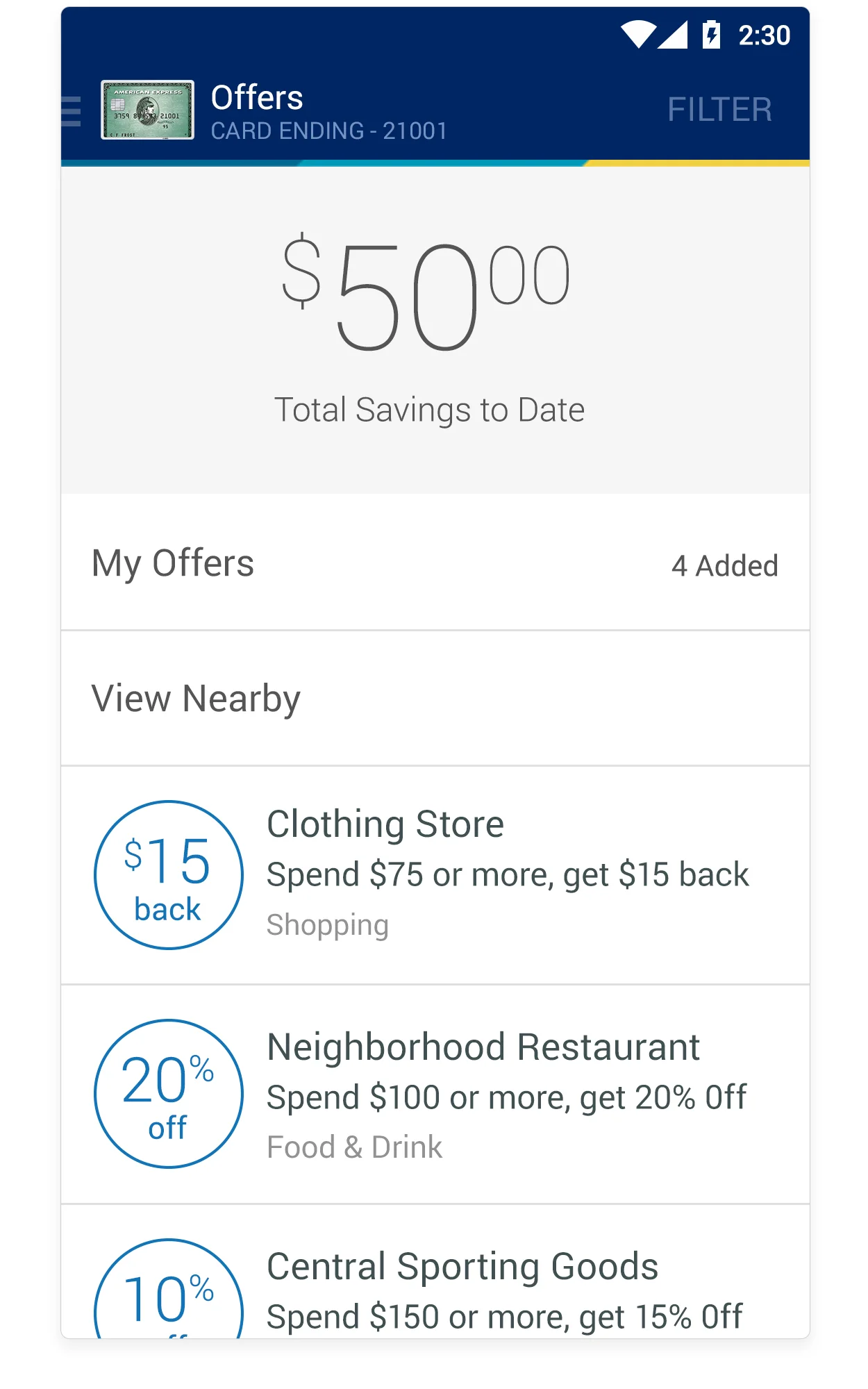The height and width of the screenshot is (1389, 868).
Task: View the Neighborhood Restaurant offer
Action: click(435, 1095)
